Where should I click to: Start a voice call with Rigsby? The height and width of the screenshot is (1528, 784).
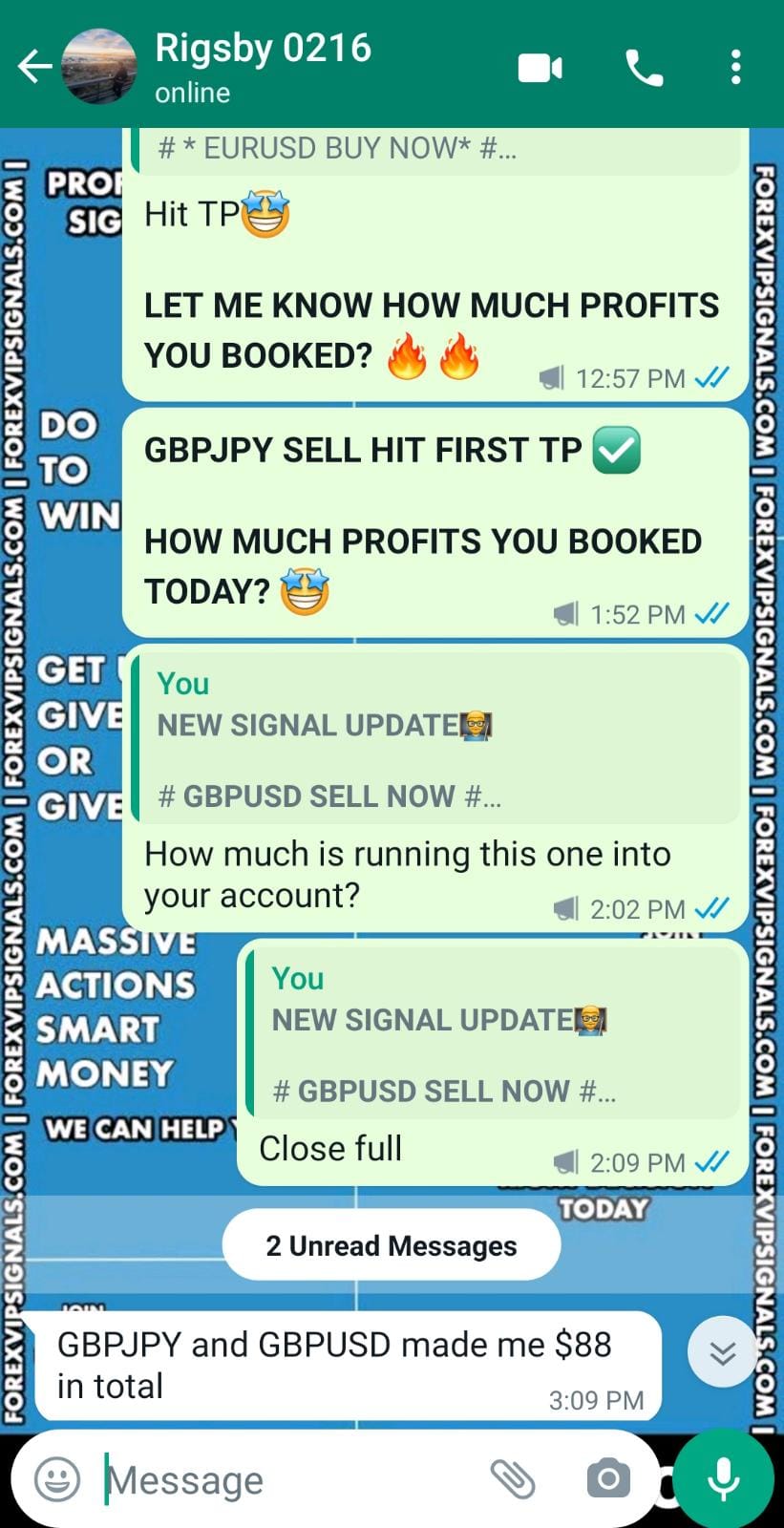[x=644, y=68]
